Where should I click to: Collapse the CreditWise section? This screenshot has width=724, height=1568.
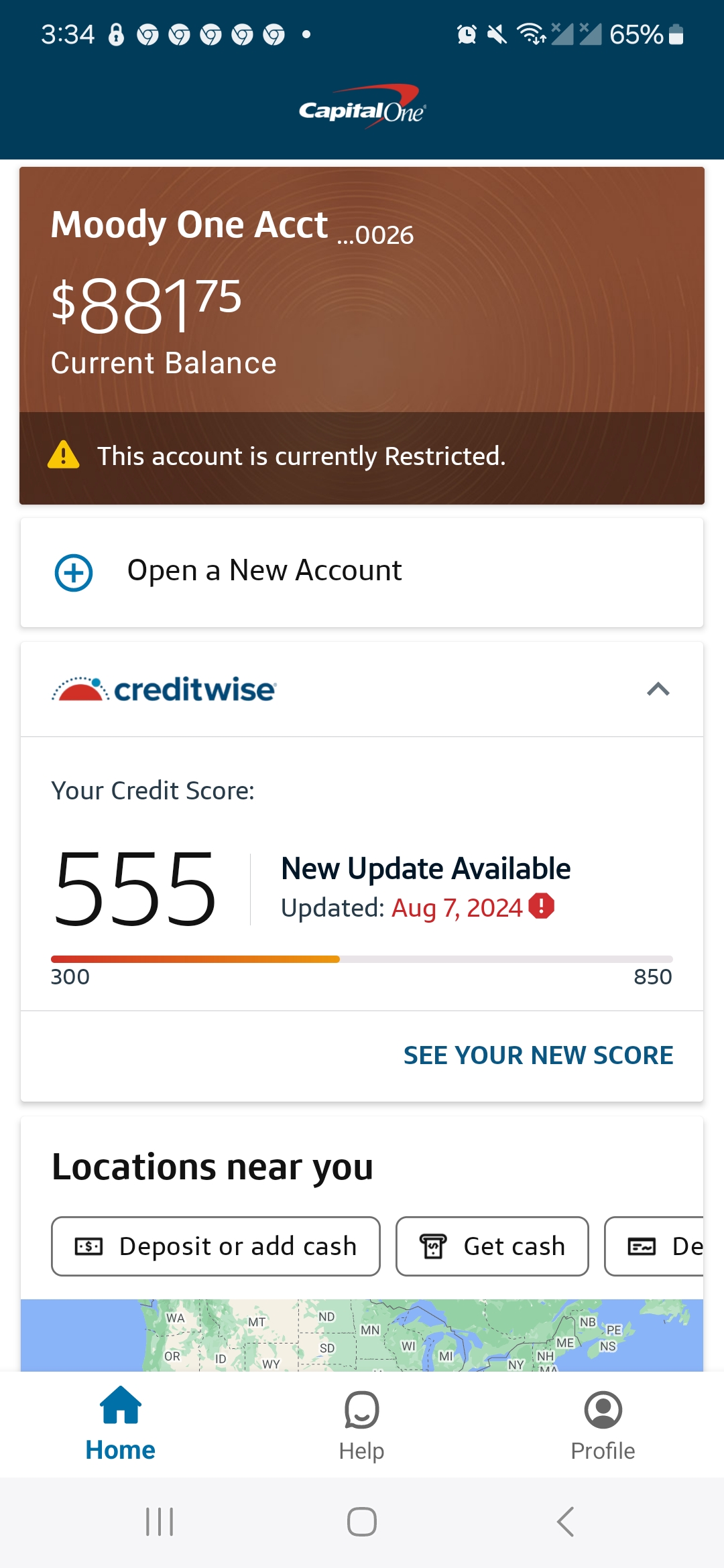[x=658, y=689]
